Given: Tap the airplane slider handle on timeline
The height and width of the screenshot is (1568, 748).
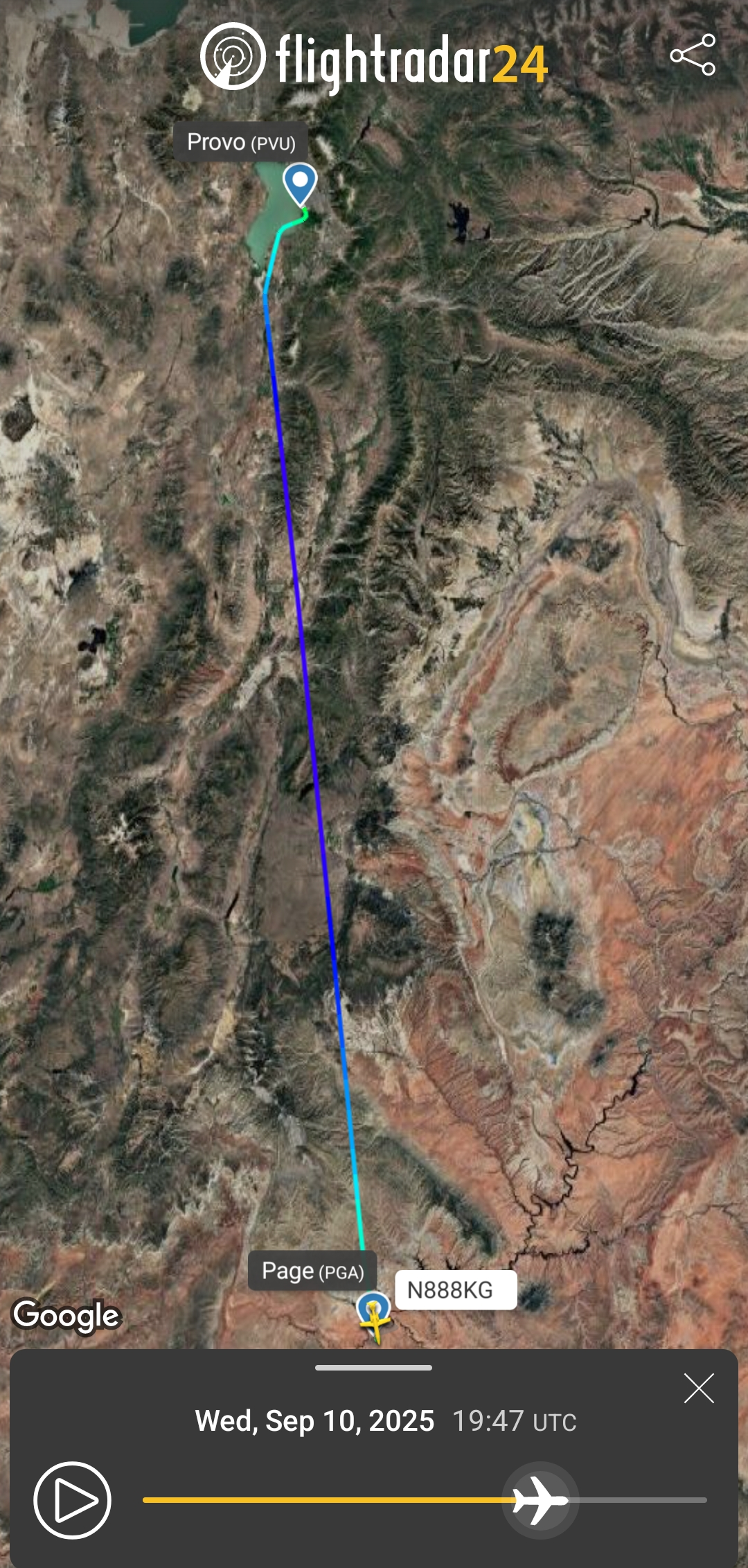Looking at the screenshot, I should [540, 1500].
